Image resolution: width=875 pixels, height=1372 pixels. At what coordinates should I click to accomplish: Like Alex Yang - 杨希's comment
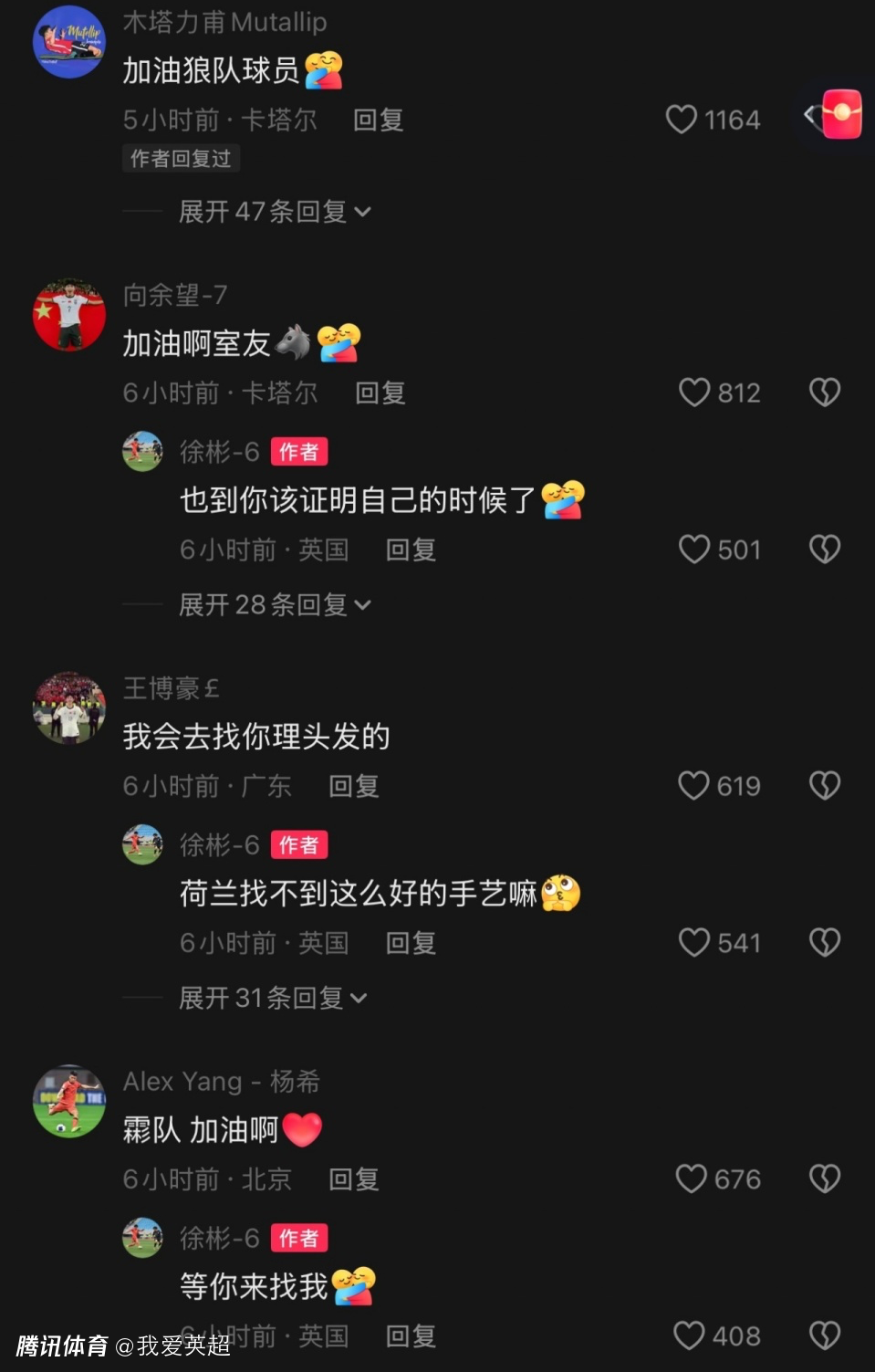pos(692,1179)
